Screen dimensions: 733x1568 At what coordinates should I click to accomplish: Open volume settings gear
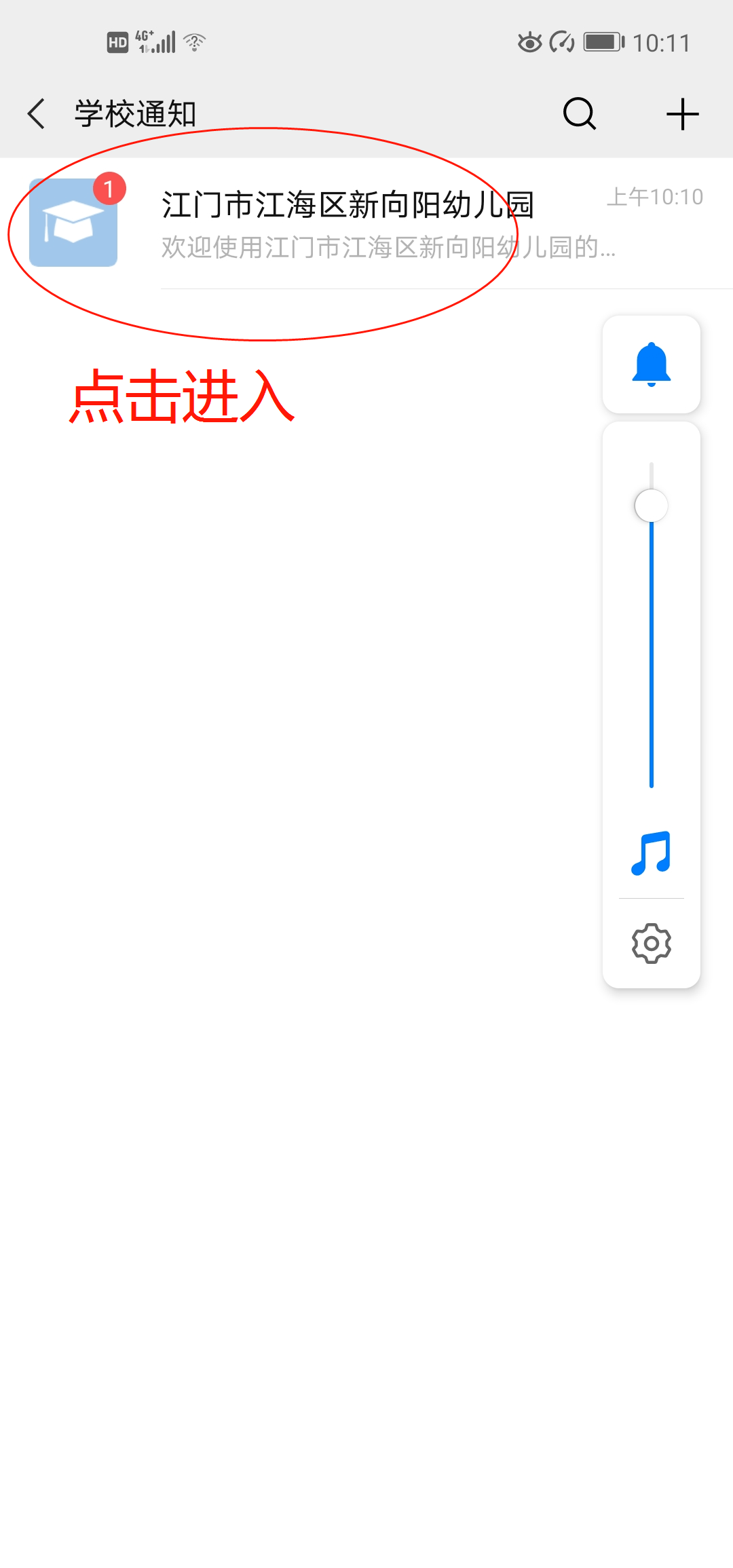tap(651, 943)
